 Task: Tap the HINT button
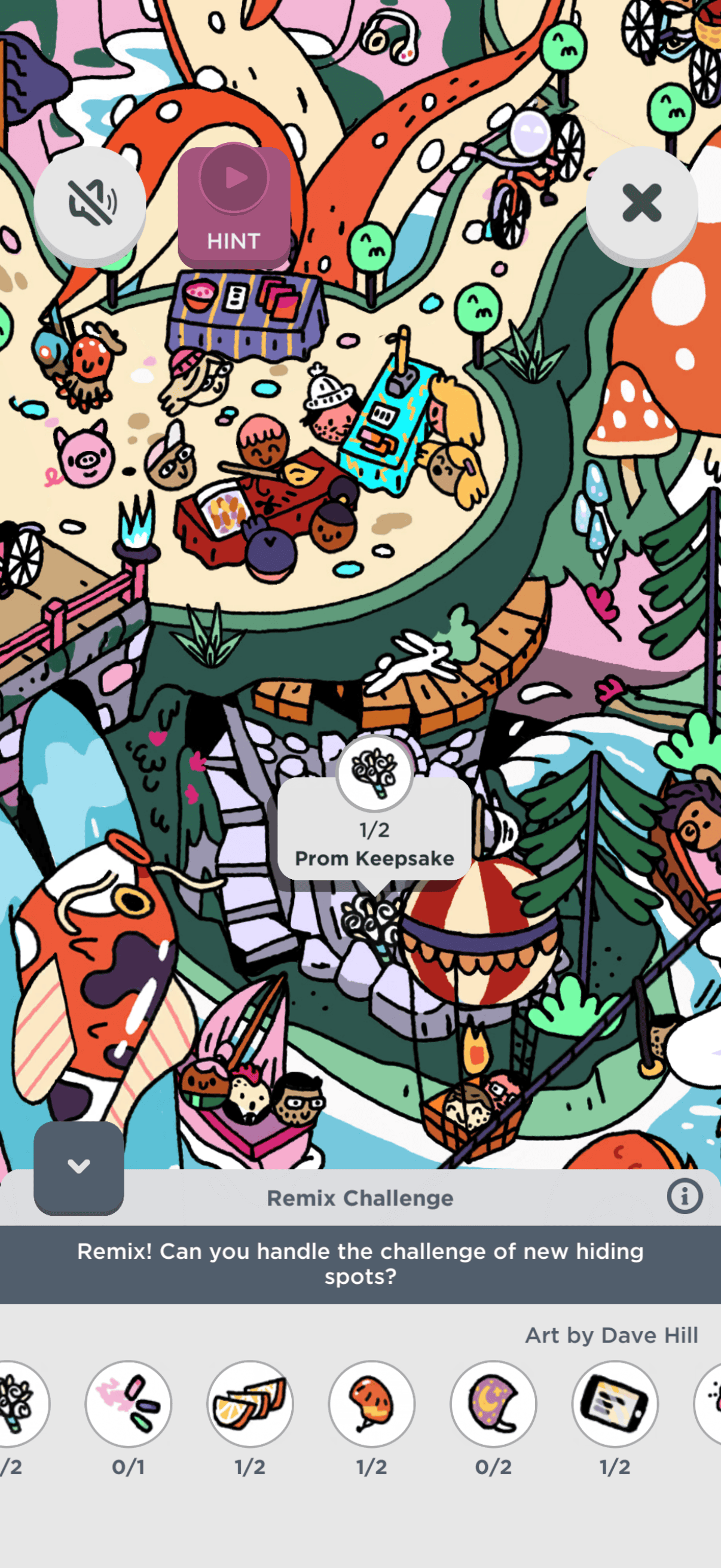click(x=234, y=207)
